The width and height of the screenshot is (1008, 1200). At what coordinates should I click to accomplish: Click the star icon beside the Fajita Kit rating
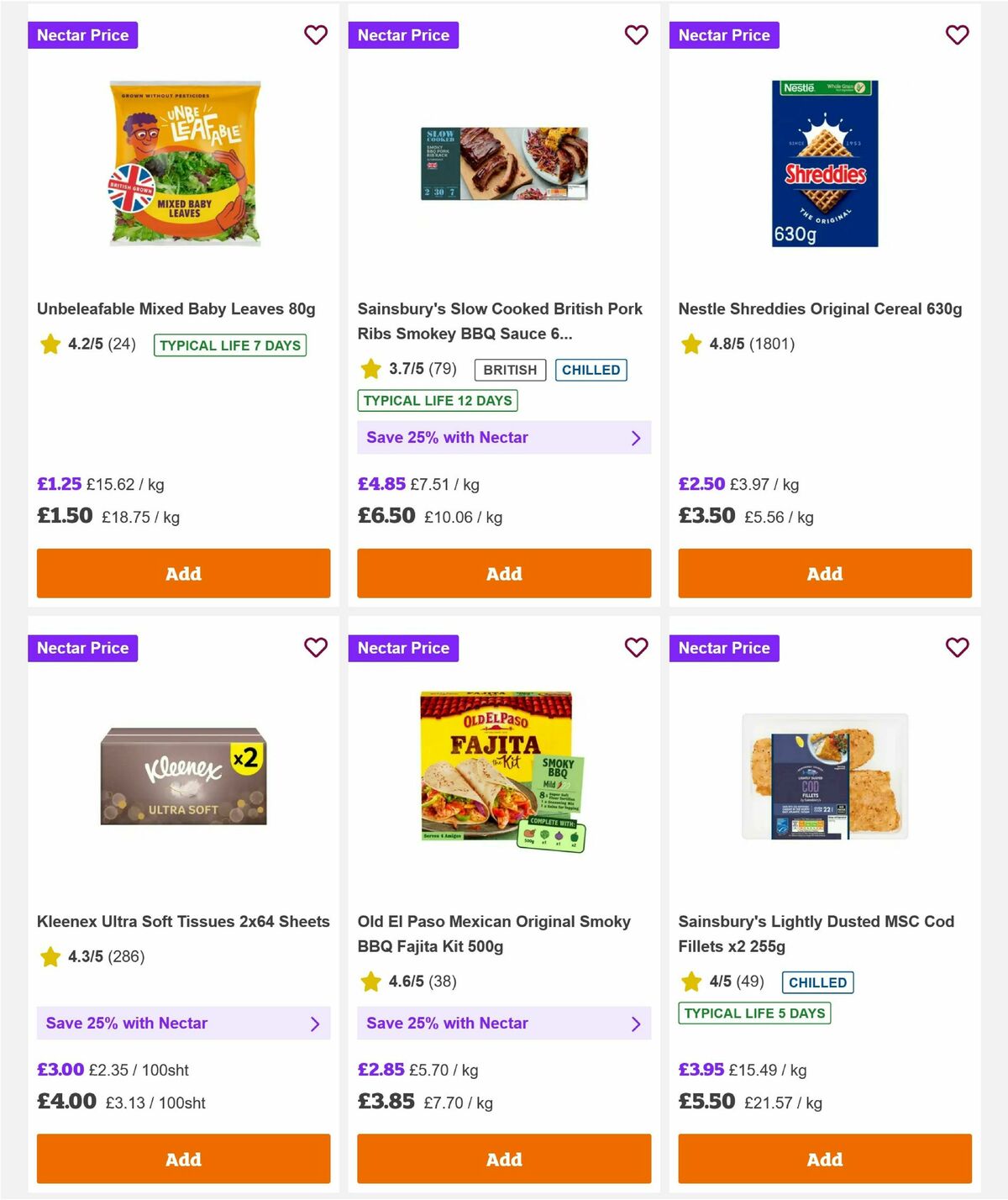click(x=370, y=981)
